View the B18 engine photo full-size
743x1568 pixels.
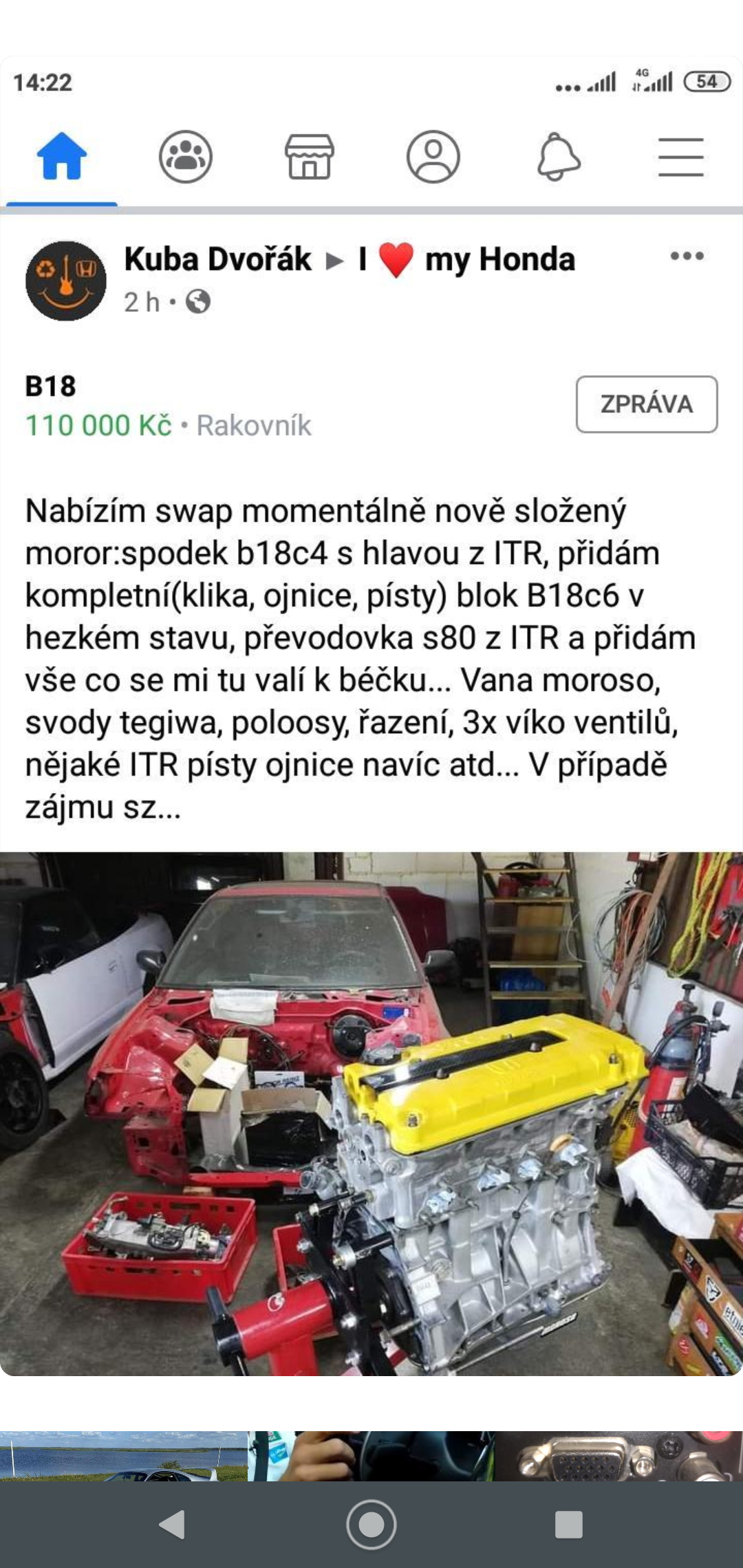pyautogui.click(x=371, y=1113)
